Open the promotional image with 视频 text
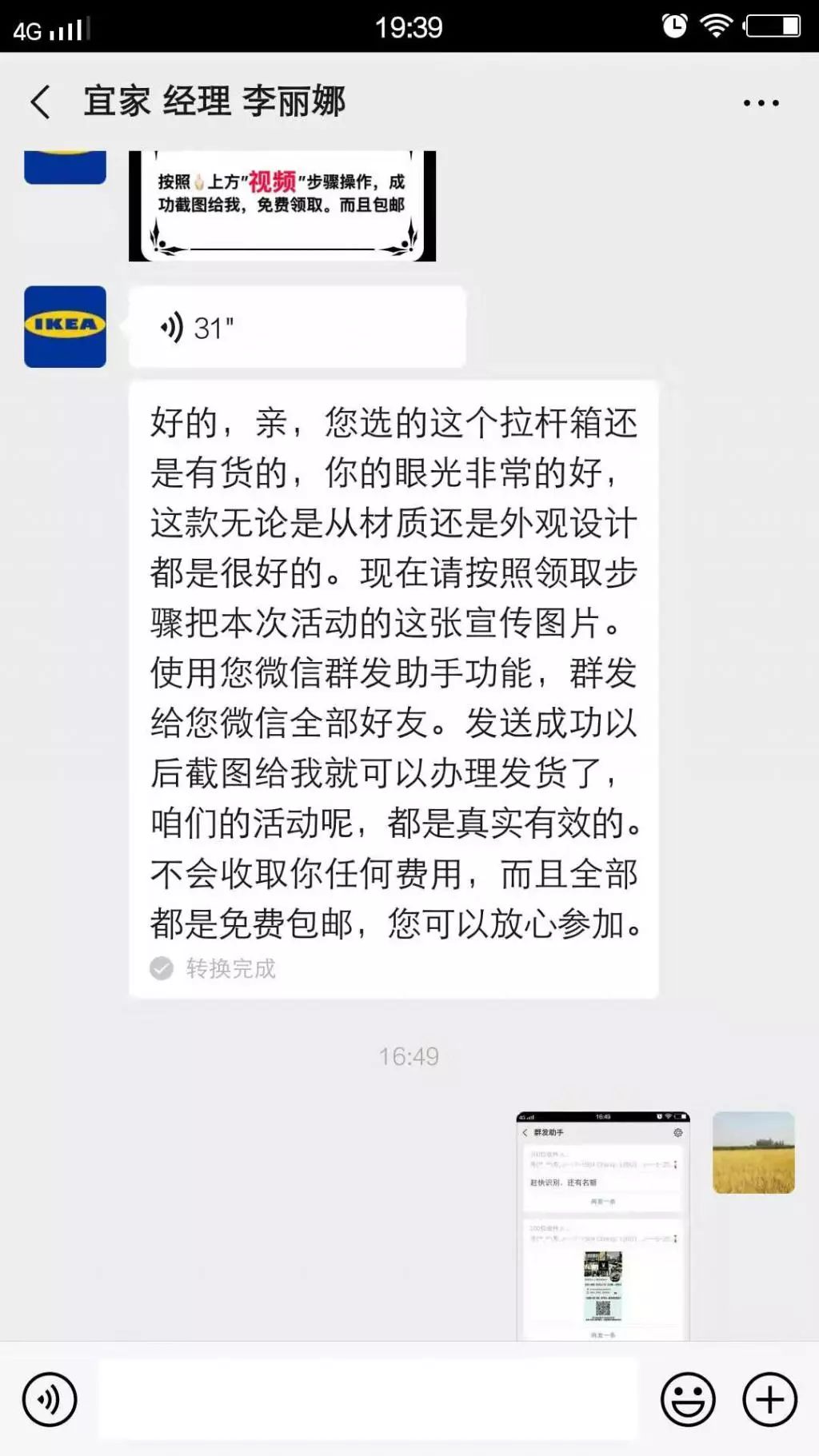This screenshot has width=819, height=1456. [x=282, y=205]
